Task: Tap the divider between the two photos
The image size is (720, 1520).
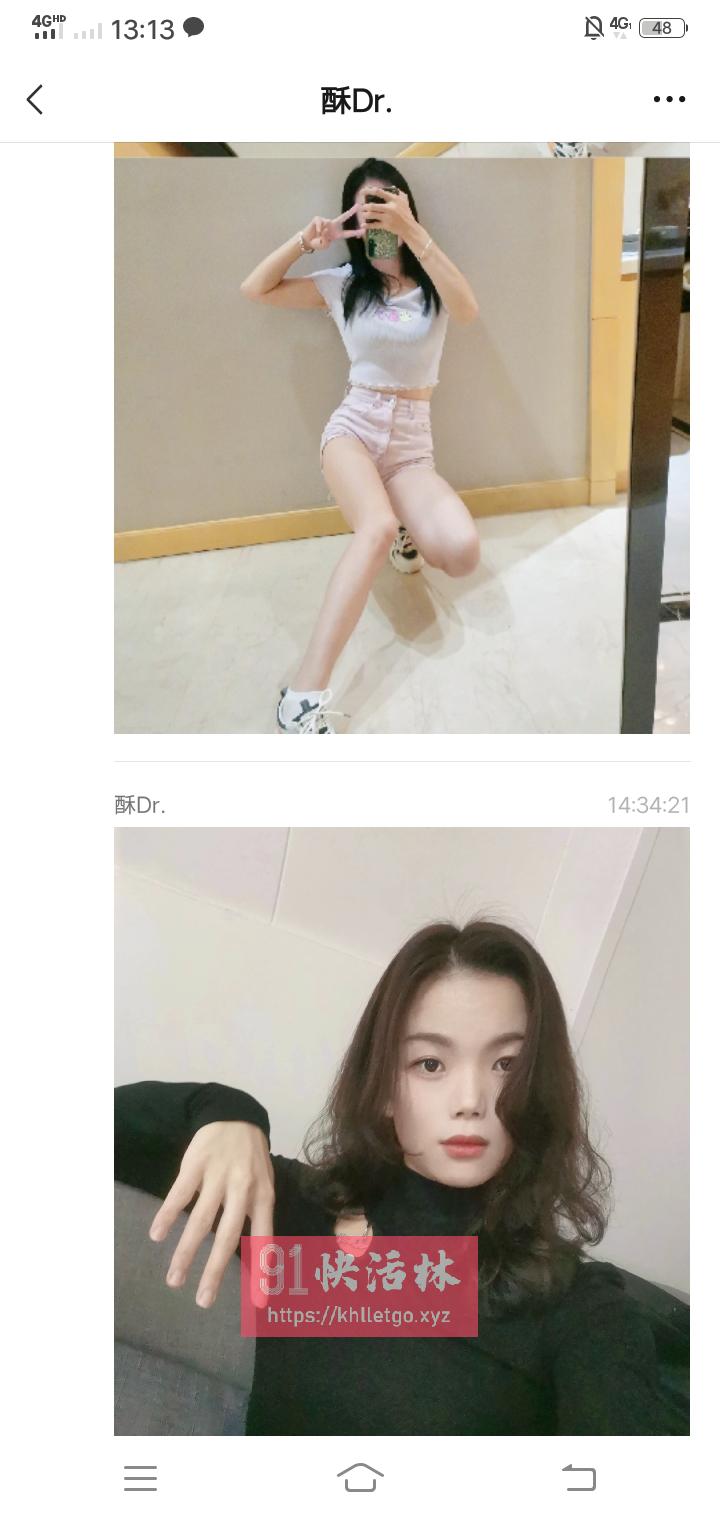Action: click(400, 757)
